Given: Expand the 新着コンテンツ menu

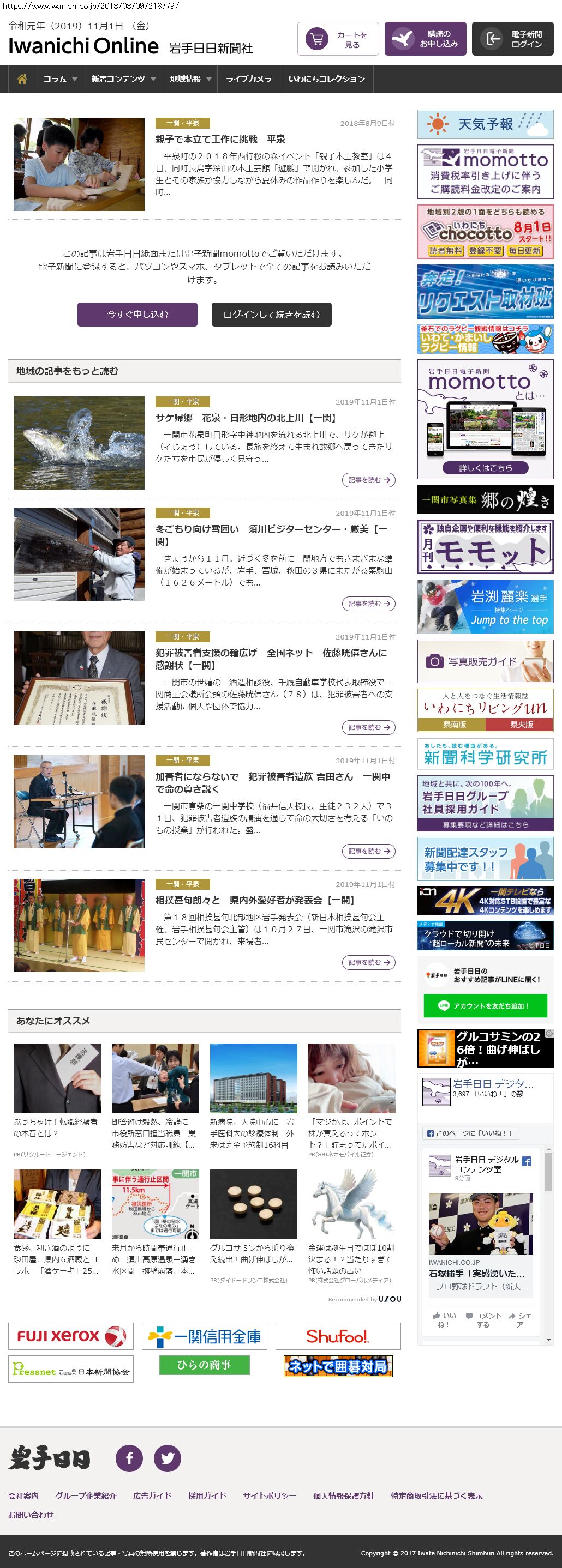Looking at the screenshot, I should [123, 79].
